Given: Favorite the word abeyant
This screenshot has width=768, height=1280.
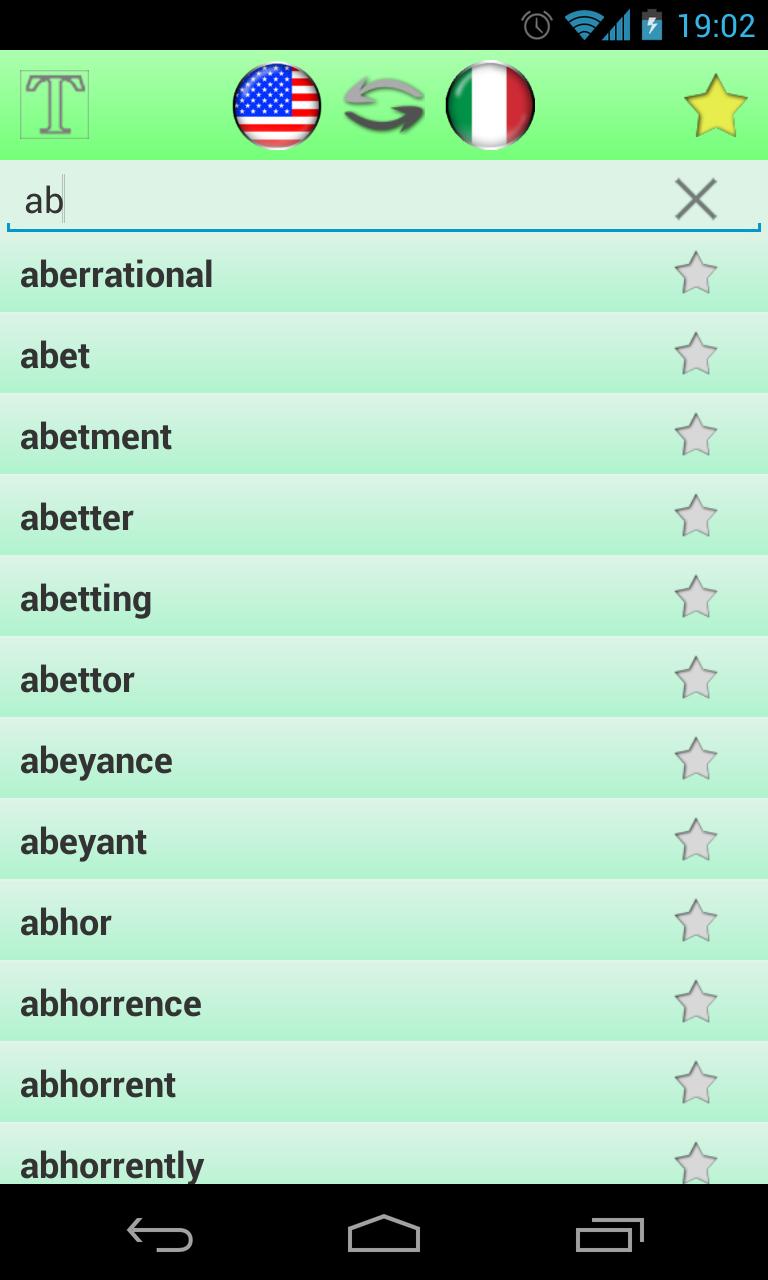Looking at the screenshot, I should (696, 840).
